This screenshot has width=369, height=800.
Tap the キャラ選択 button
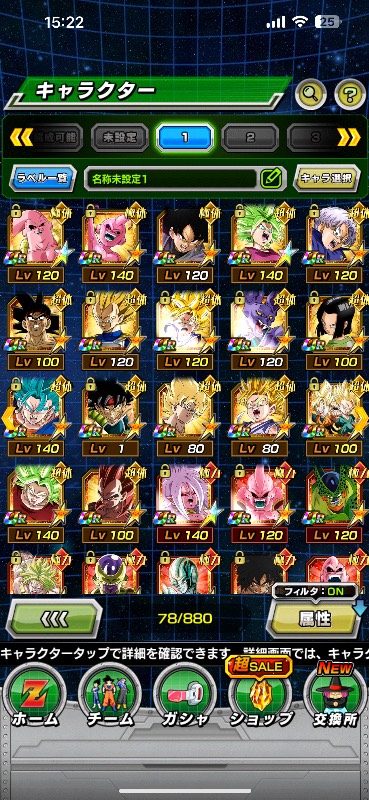pos(327,179)
